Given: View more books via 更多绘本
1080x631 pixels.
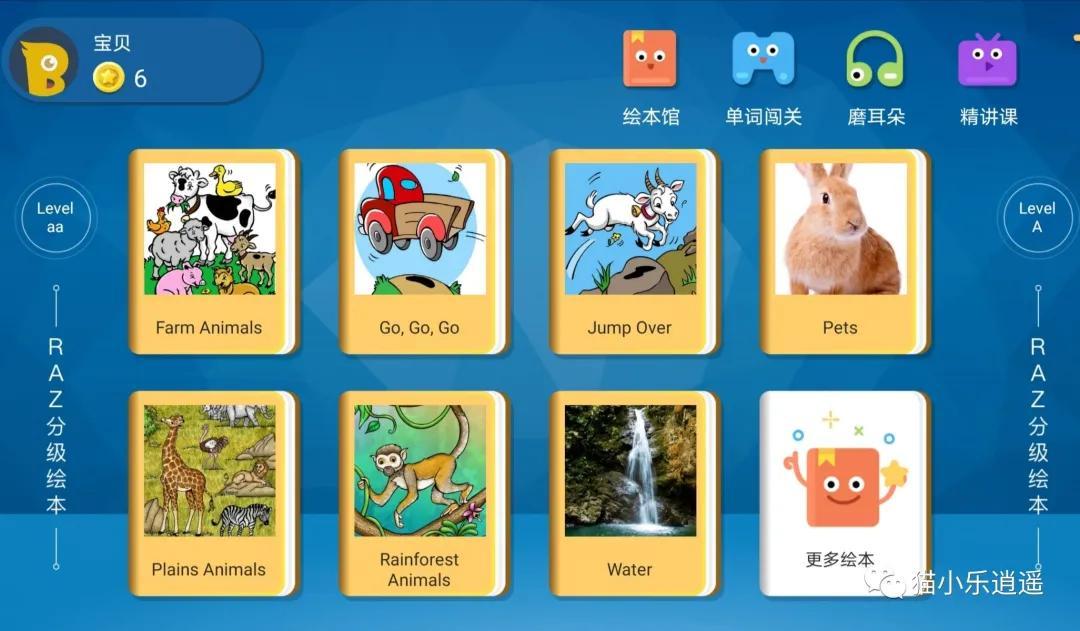Looking at the screenshot, I should (x=841, y=492).
